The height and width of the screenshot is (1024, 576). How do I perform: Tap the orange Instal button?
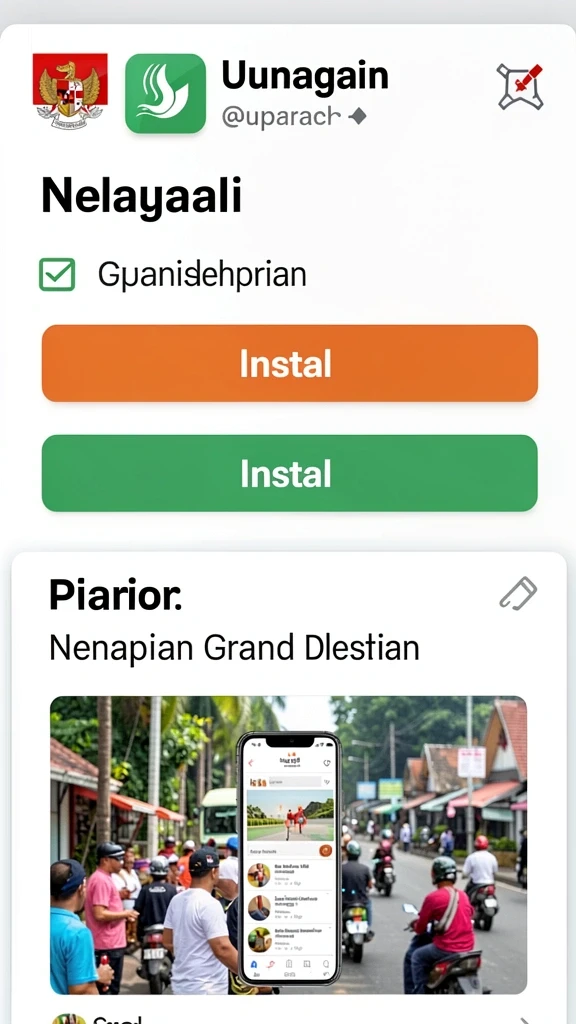tap(289, 363)
